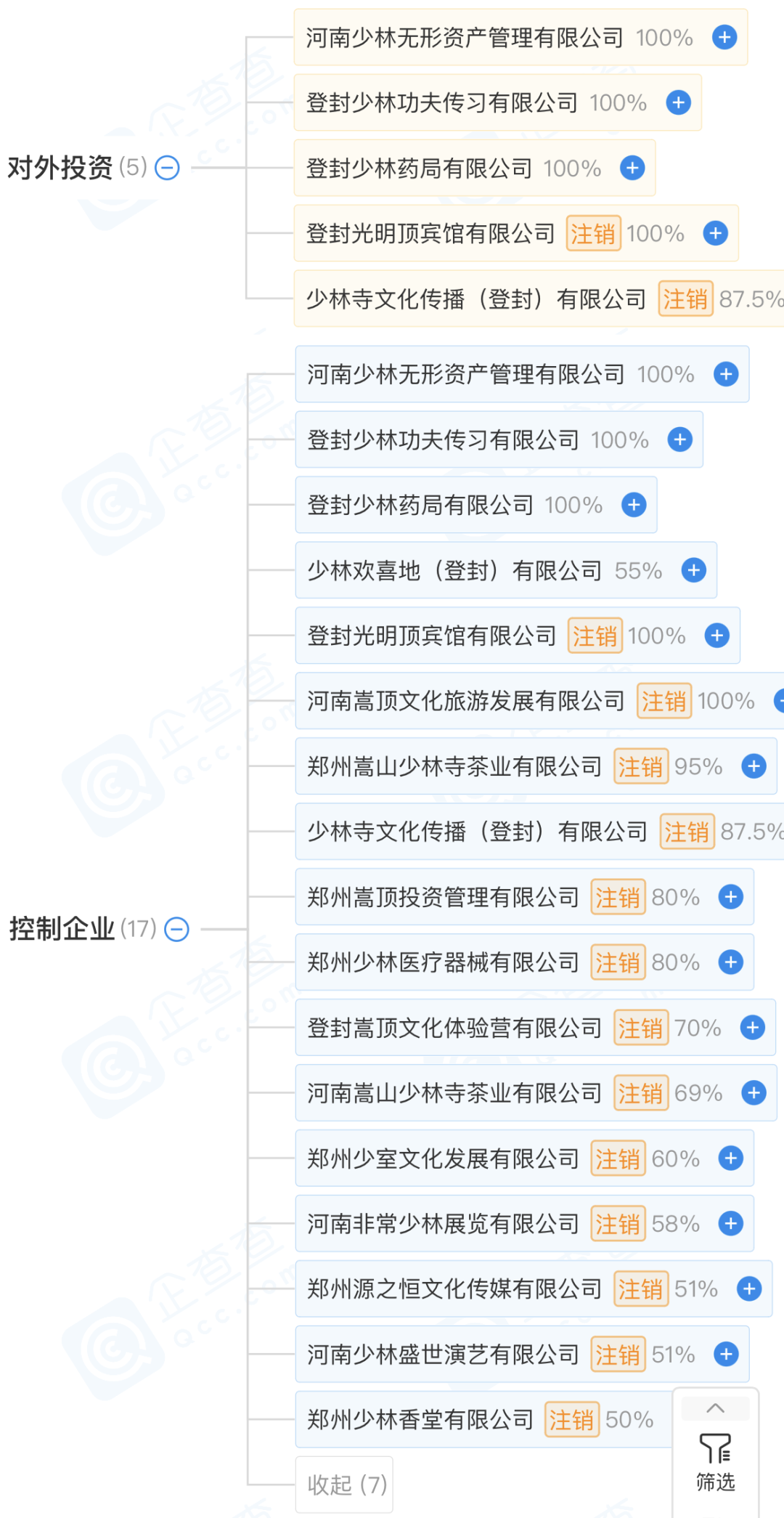Expand 郑州少林医疗器械有限公司 with its plus icon
The height and width of the screenshot is (1518, 784).
tap(731, 962)
